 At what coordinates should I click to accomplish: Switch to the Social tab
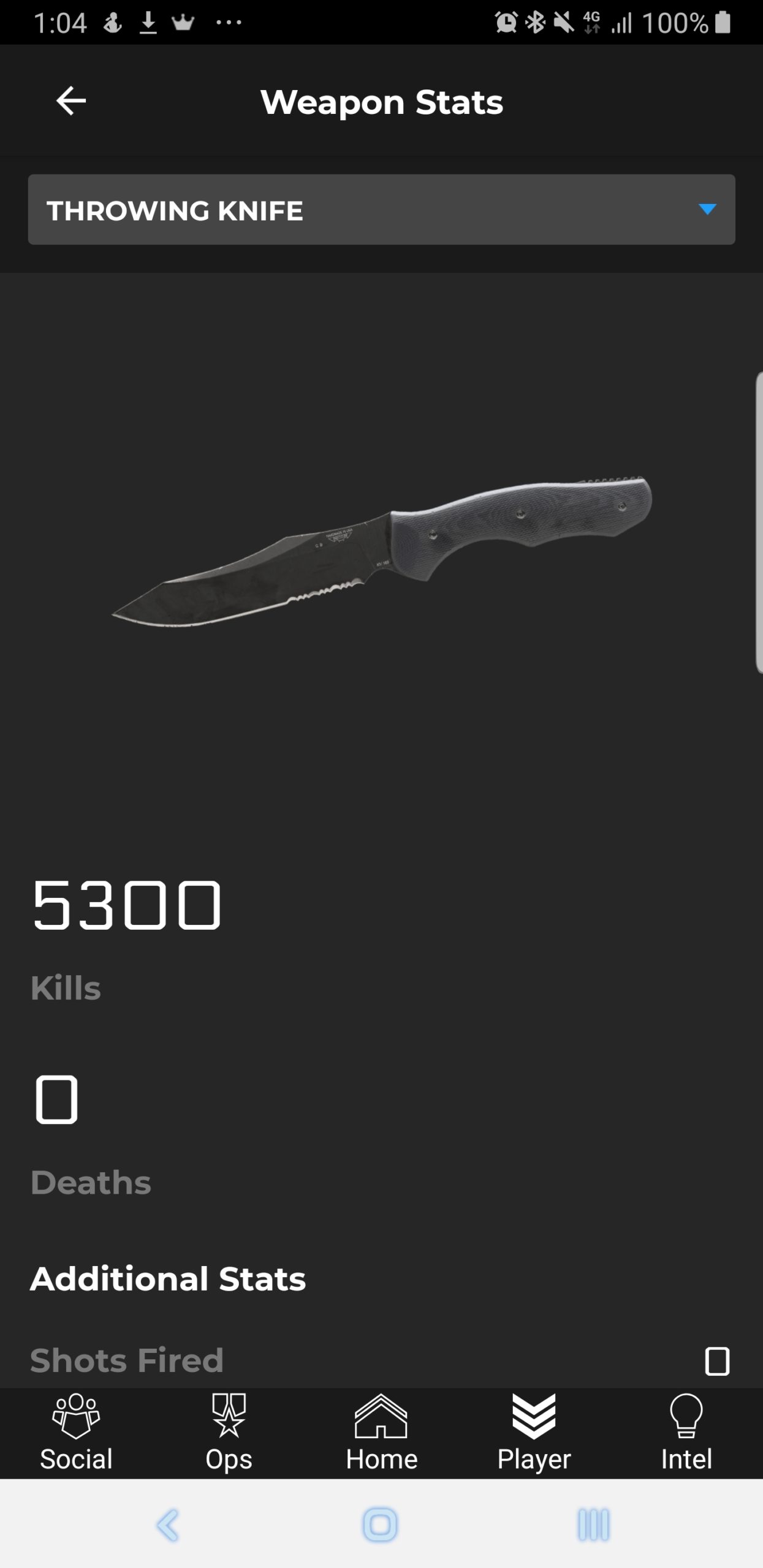tap(76, 1433)
